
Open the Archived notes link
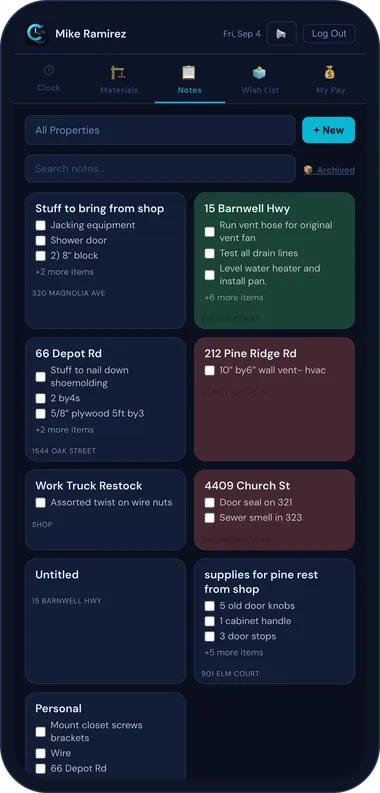(x=329, y=170)
